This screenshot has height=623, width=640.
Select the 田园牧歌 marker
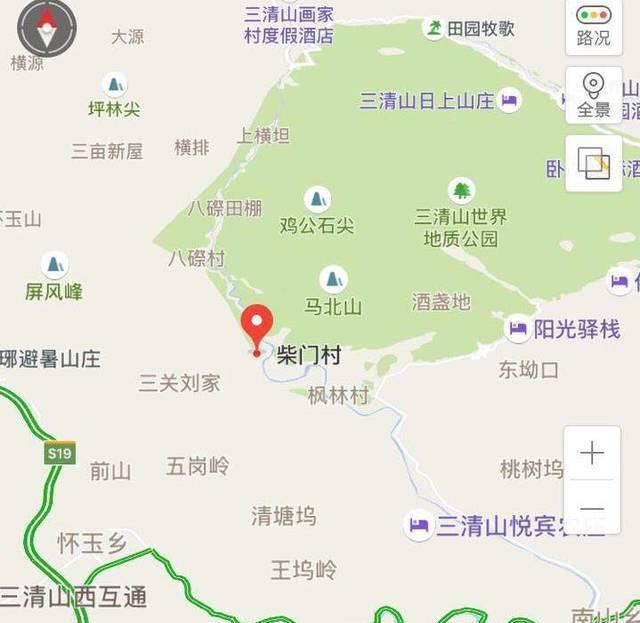(x=434, y=28)
